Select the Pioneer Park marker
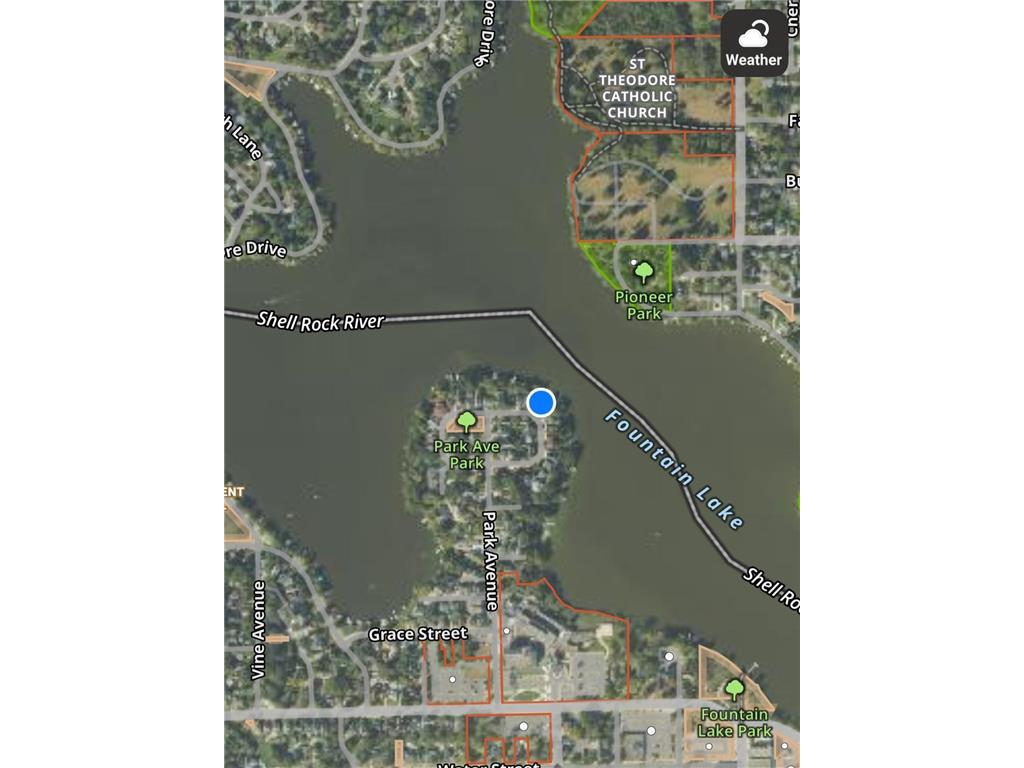The width and height of the screenshot is (1024, 768). click(x=644, y=272)
